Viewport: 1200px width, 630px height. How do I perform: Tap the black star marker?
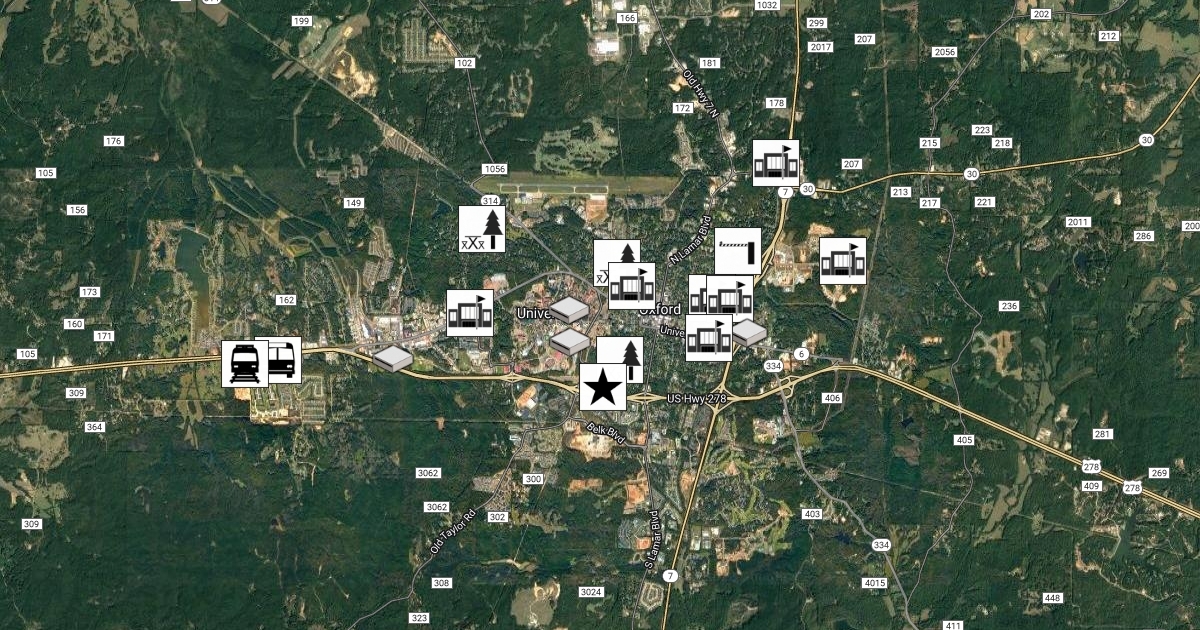click(603, 387)
